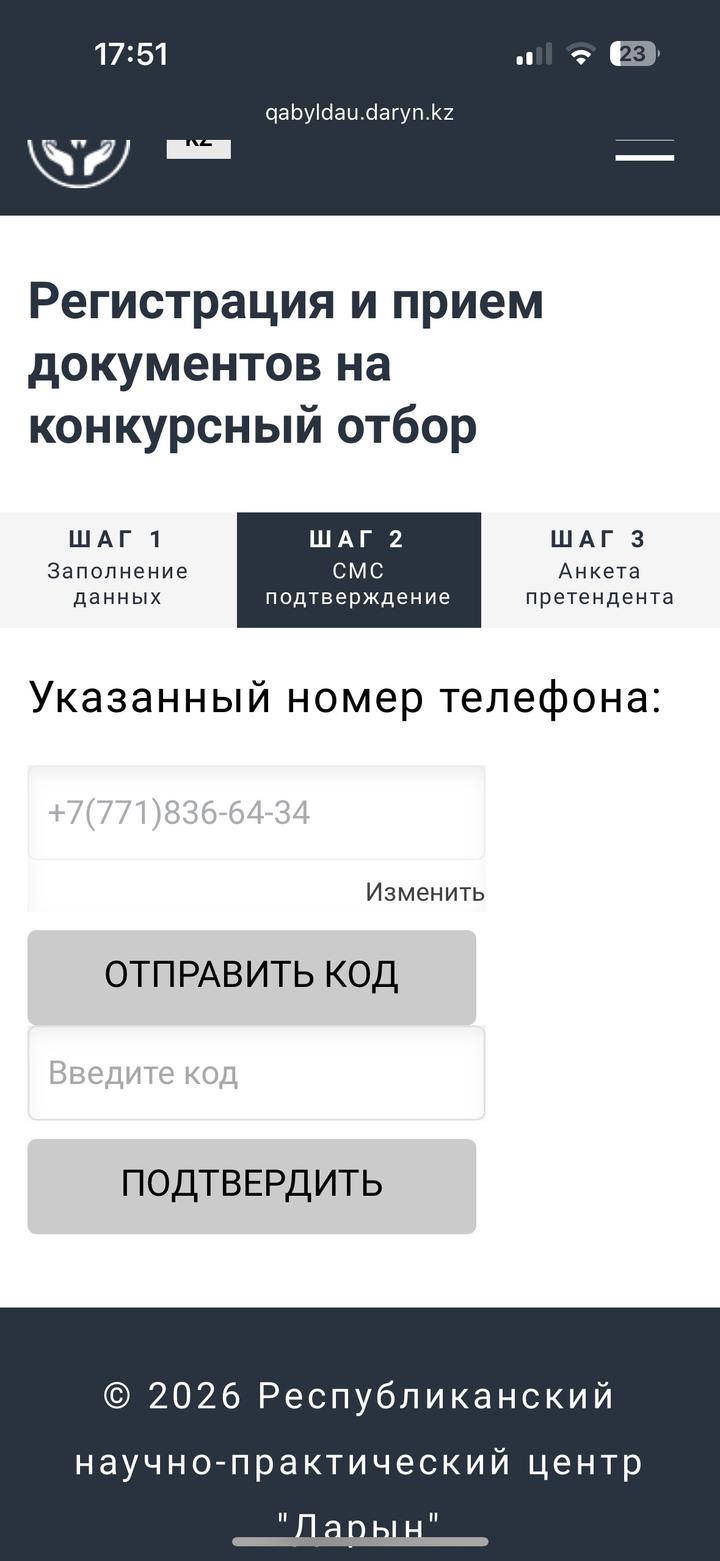Image resolution: width=720 pixels, height=1561 pixels.
Task: Switch to Шаг 3 Анкета претендента
Action: coord(600,570)
